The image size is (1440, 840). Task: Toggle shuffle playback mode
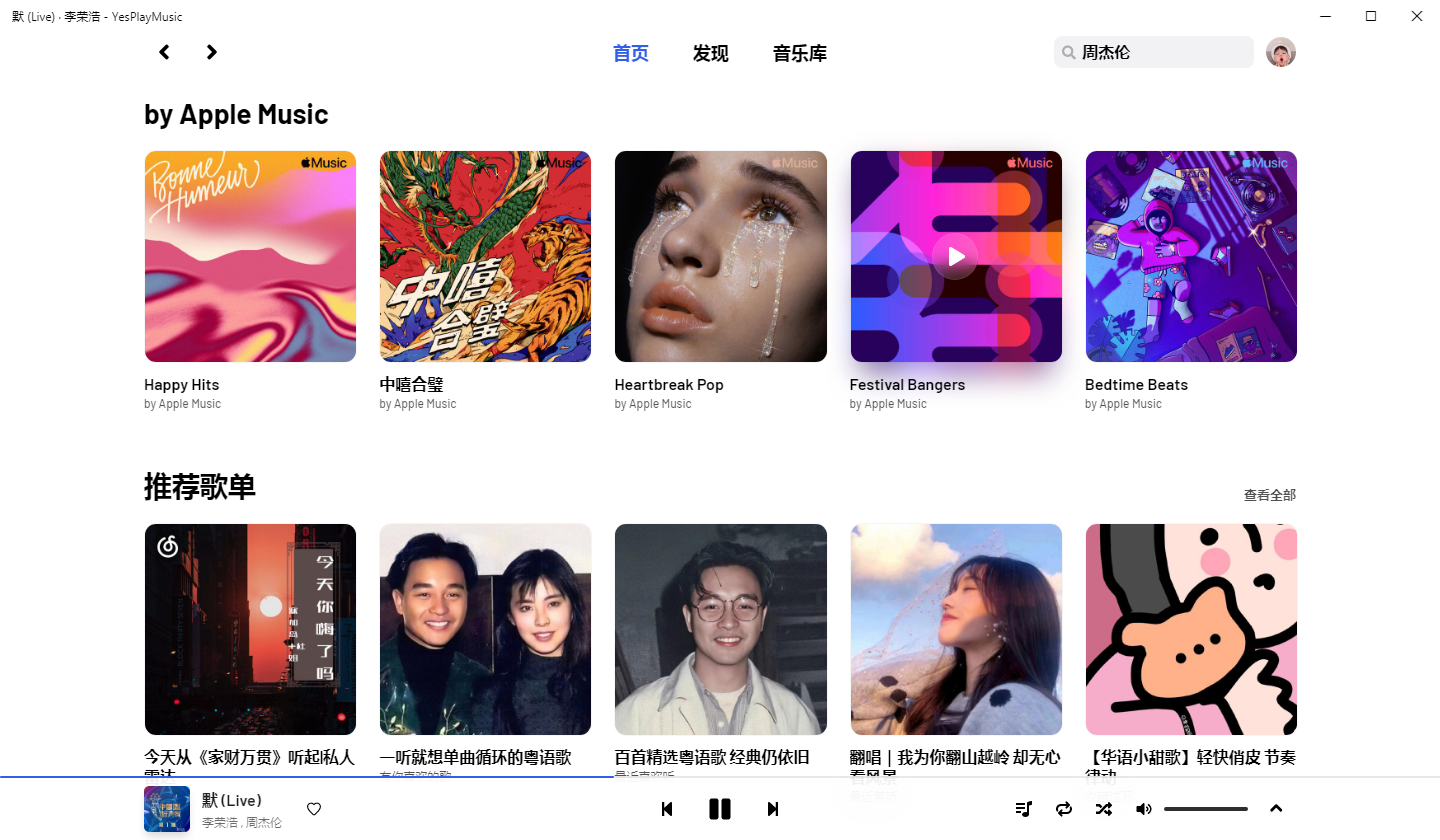(1103, 809)
